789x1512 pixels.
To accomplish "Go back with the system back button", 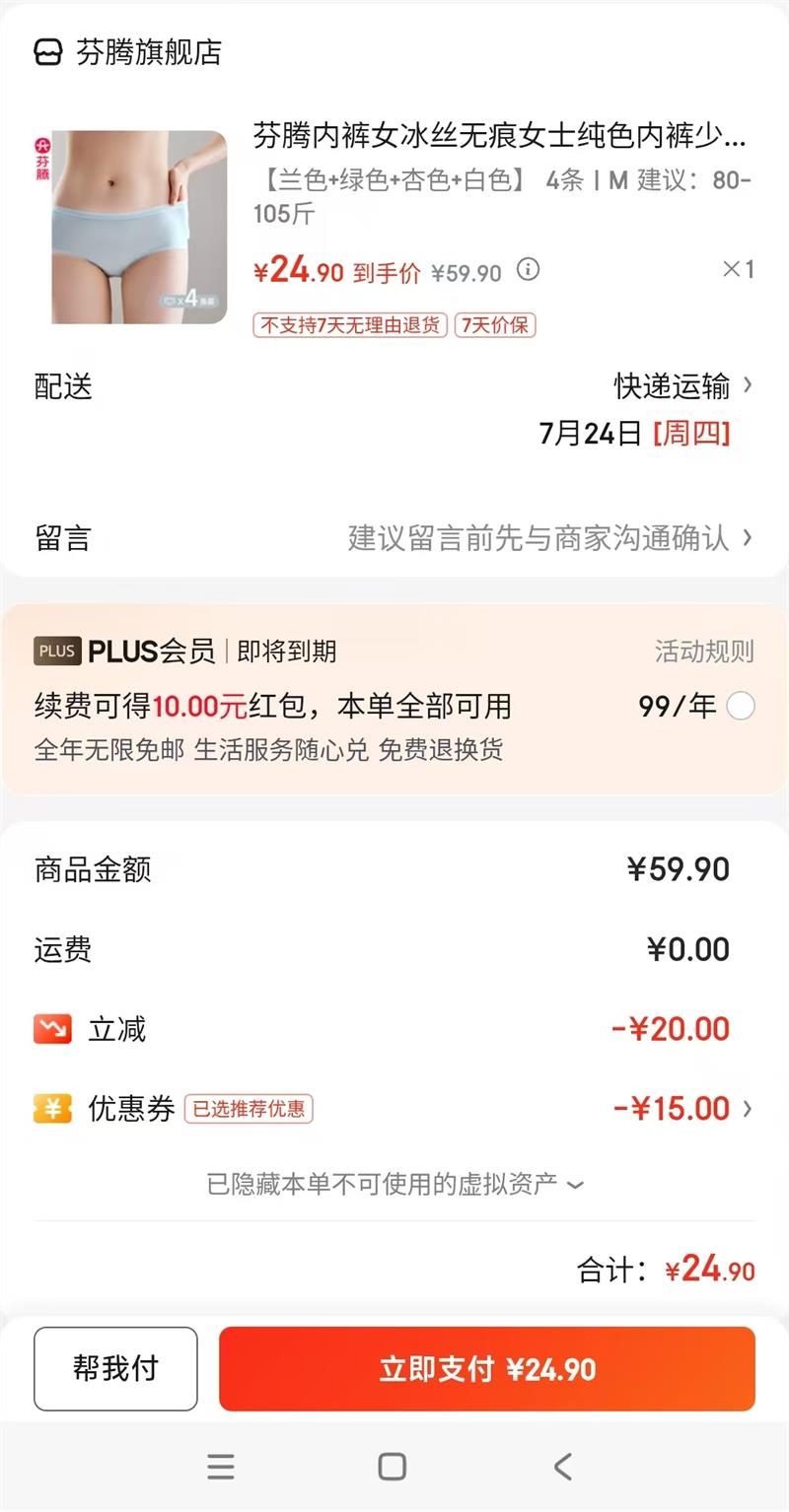I will (563, 1467).
